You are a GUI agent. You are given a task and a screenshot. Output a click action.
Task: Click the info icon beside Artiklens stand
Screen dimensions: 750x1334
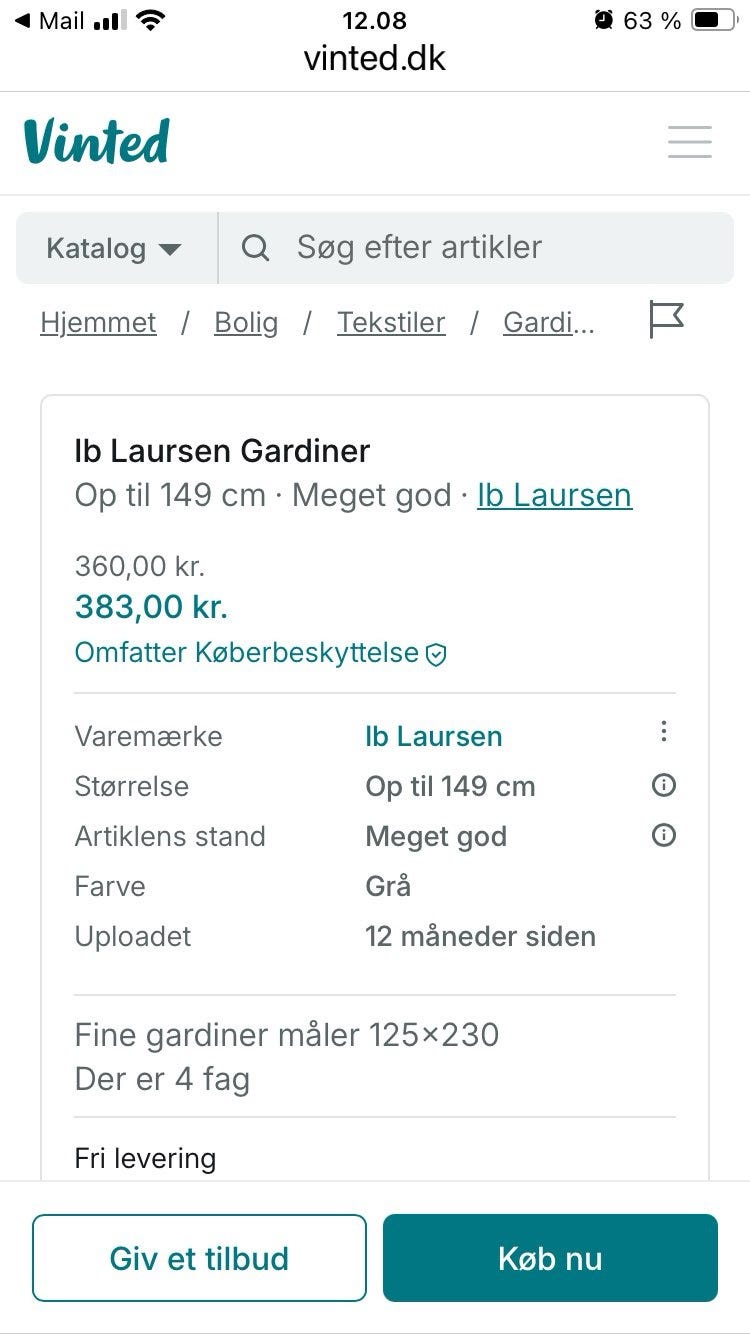coord(663,835)
